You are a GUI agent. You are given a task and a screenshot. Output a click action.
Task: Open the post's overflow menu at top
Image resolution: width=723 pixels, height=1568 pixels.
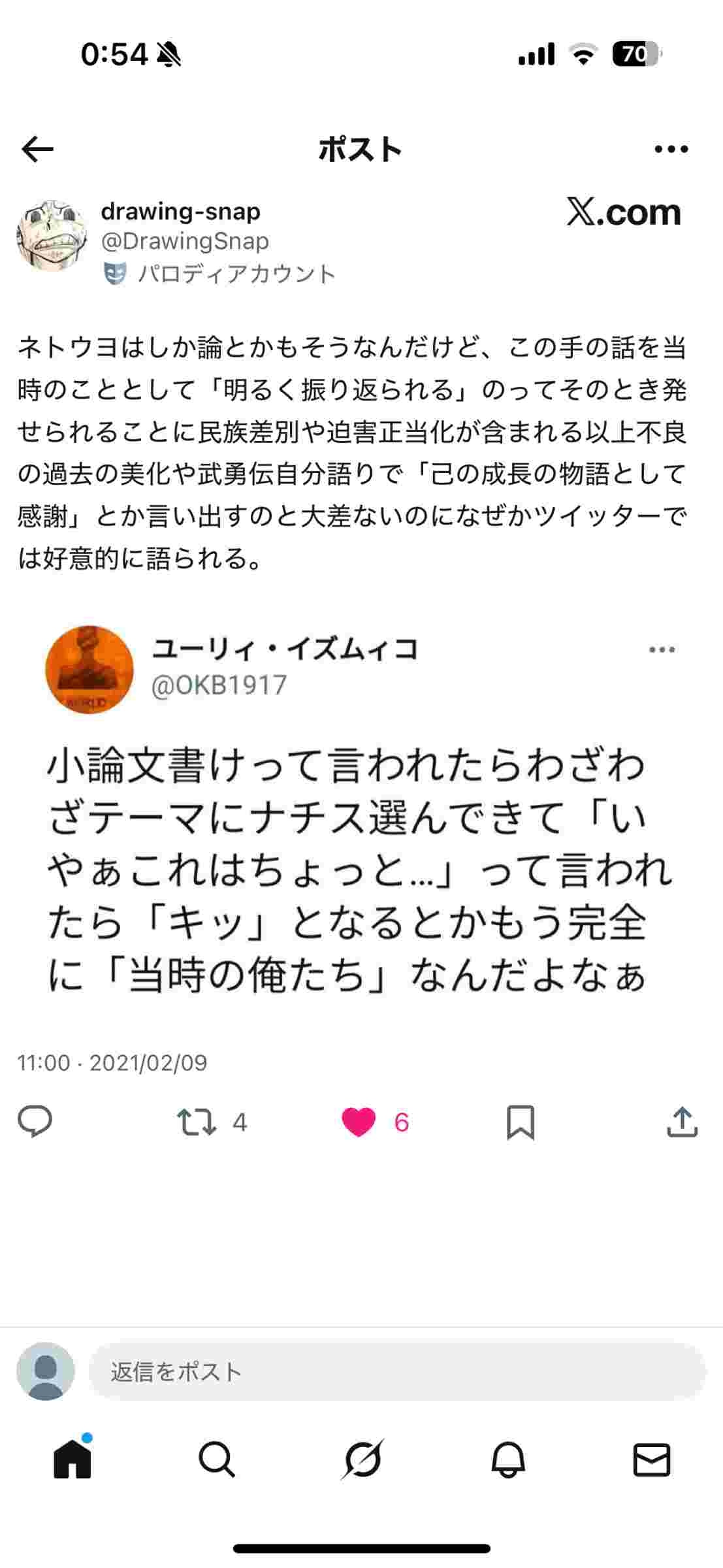(x=671, y=150)
